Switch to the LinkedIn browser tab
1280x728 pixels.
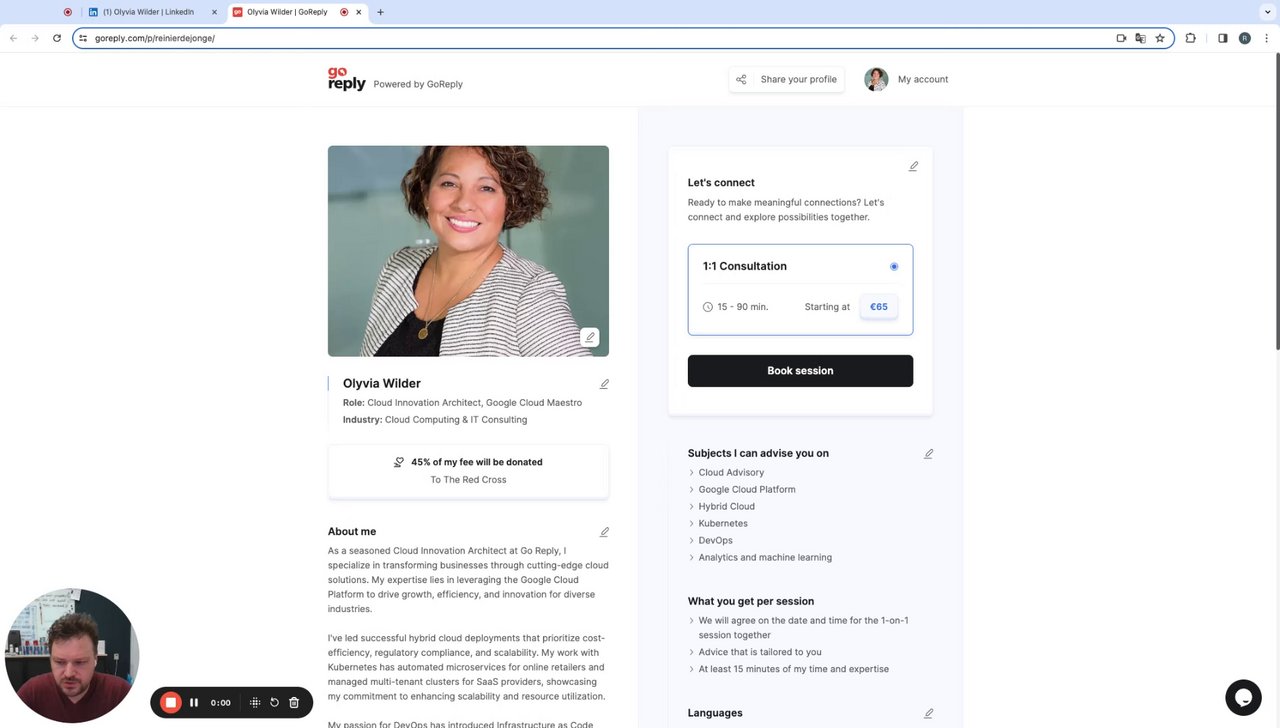click(x=148, y=12)
